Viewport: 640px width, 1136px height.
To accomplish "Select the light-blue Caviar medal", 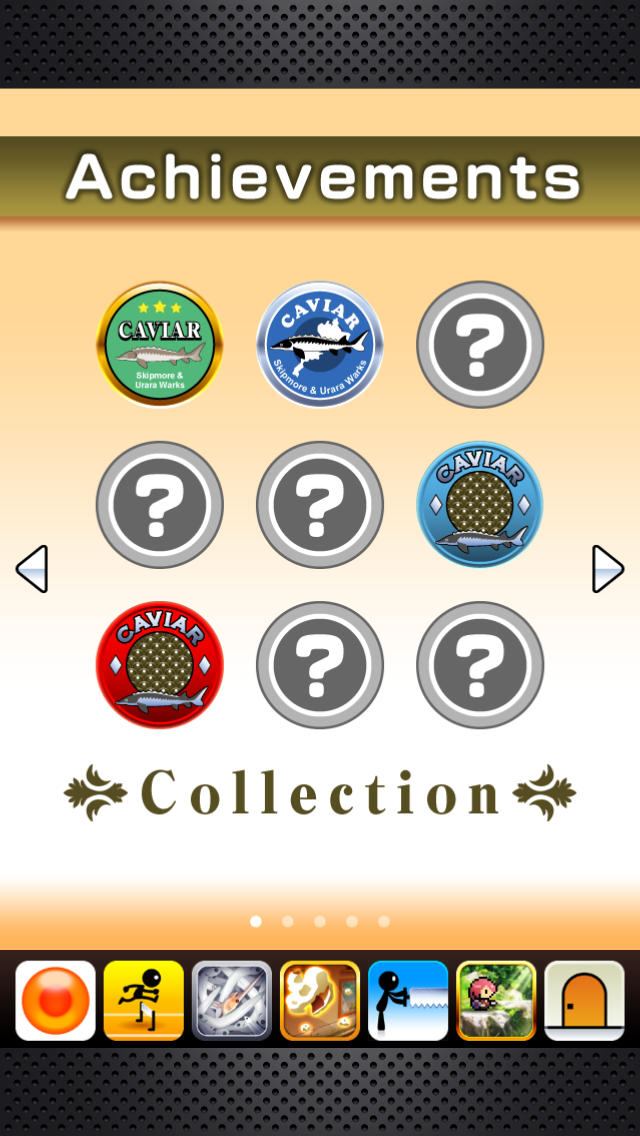I will tap(480, 505).
